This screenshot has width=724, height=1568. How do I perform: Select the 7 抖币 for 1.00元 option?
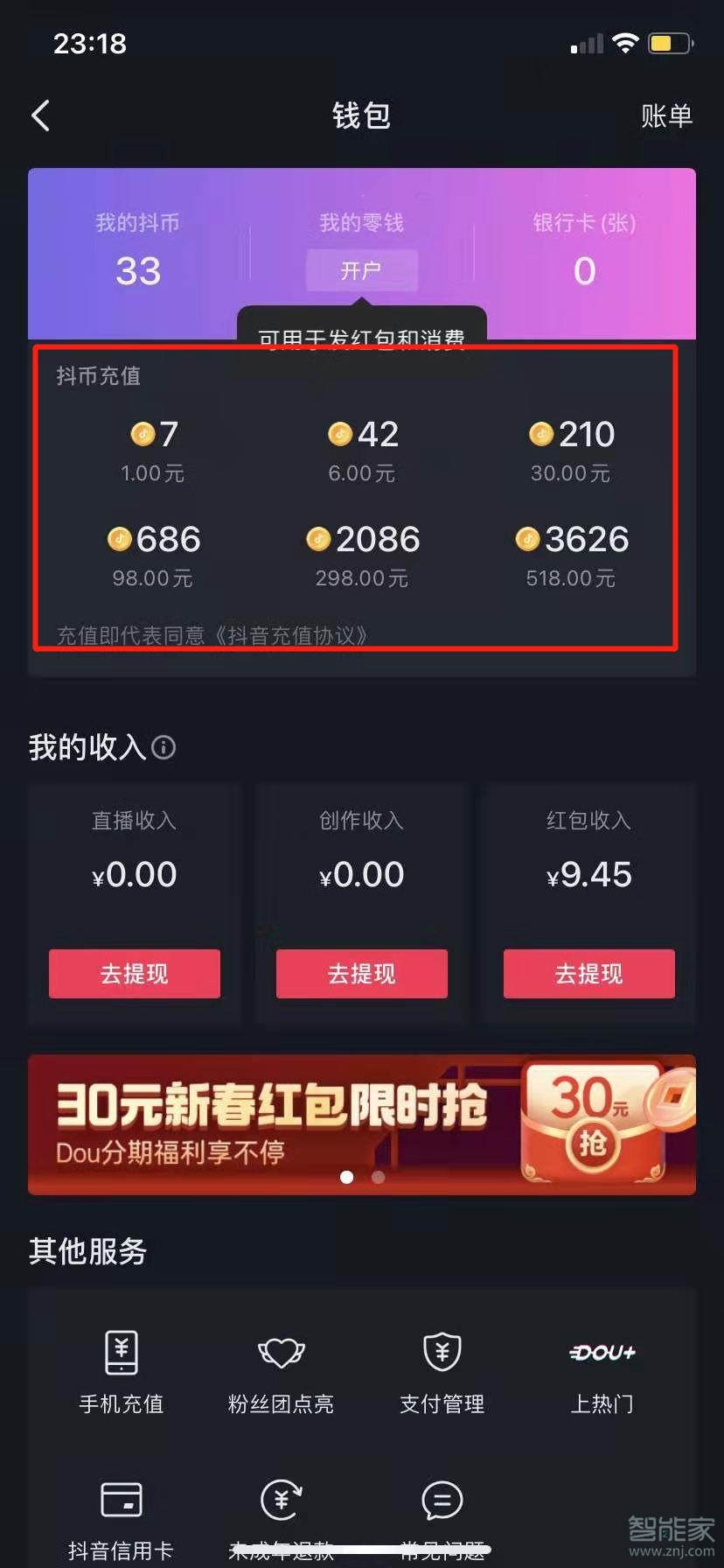153,451
